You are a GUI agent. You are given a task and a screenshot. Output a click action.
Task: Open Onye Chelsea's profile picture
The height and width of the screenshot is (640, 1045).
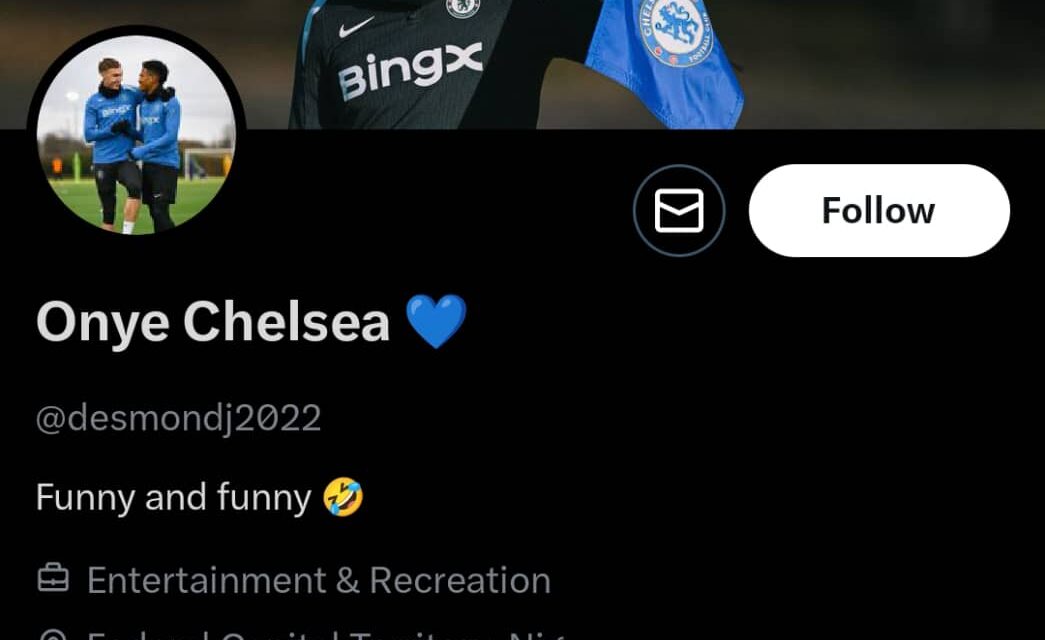[136, 135]
